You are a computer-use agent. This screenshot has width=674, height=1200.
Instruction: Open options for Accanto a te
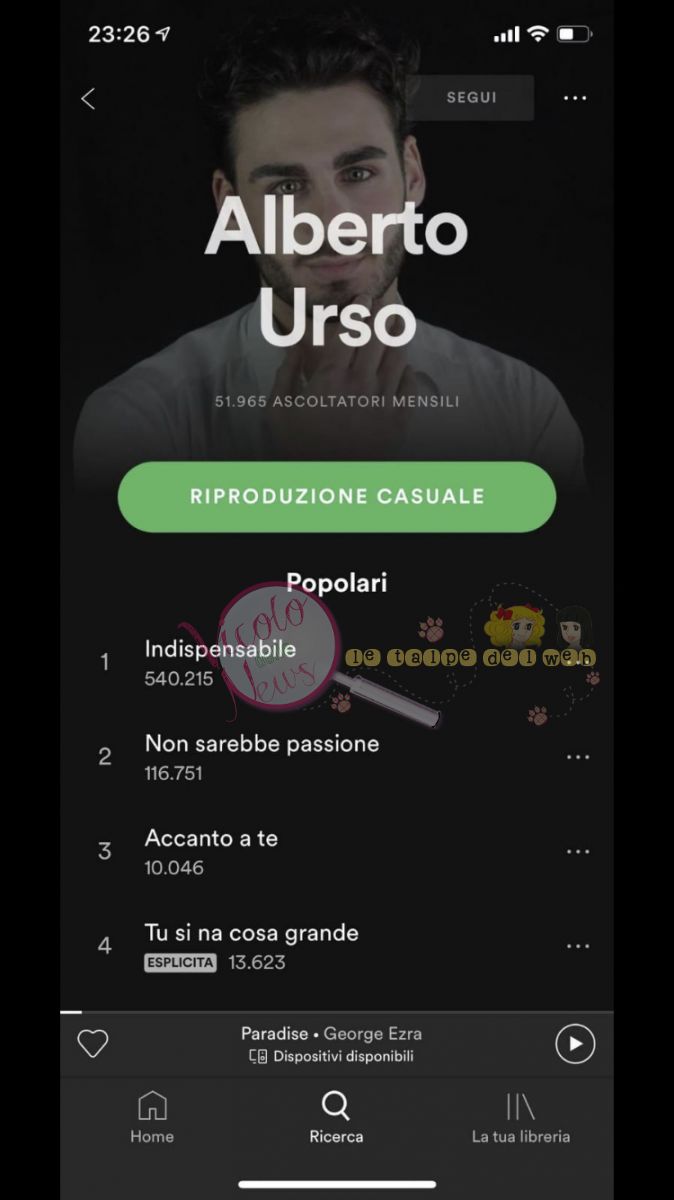click(x=578, y=851)
